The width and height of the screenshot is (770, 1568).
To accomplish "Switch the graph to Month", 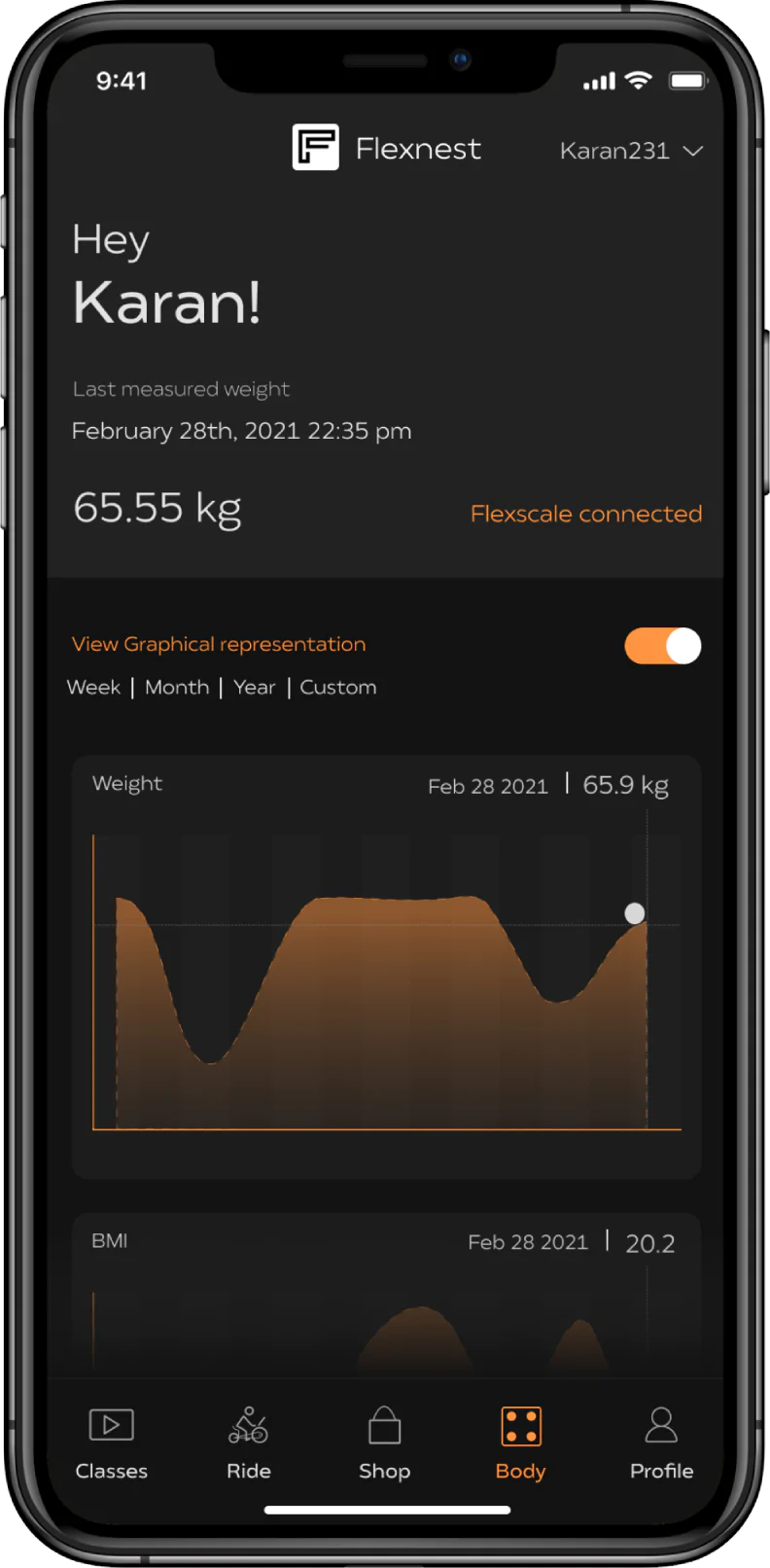I will 177,687.
